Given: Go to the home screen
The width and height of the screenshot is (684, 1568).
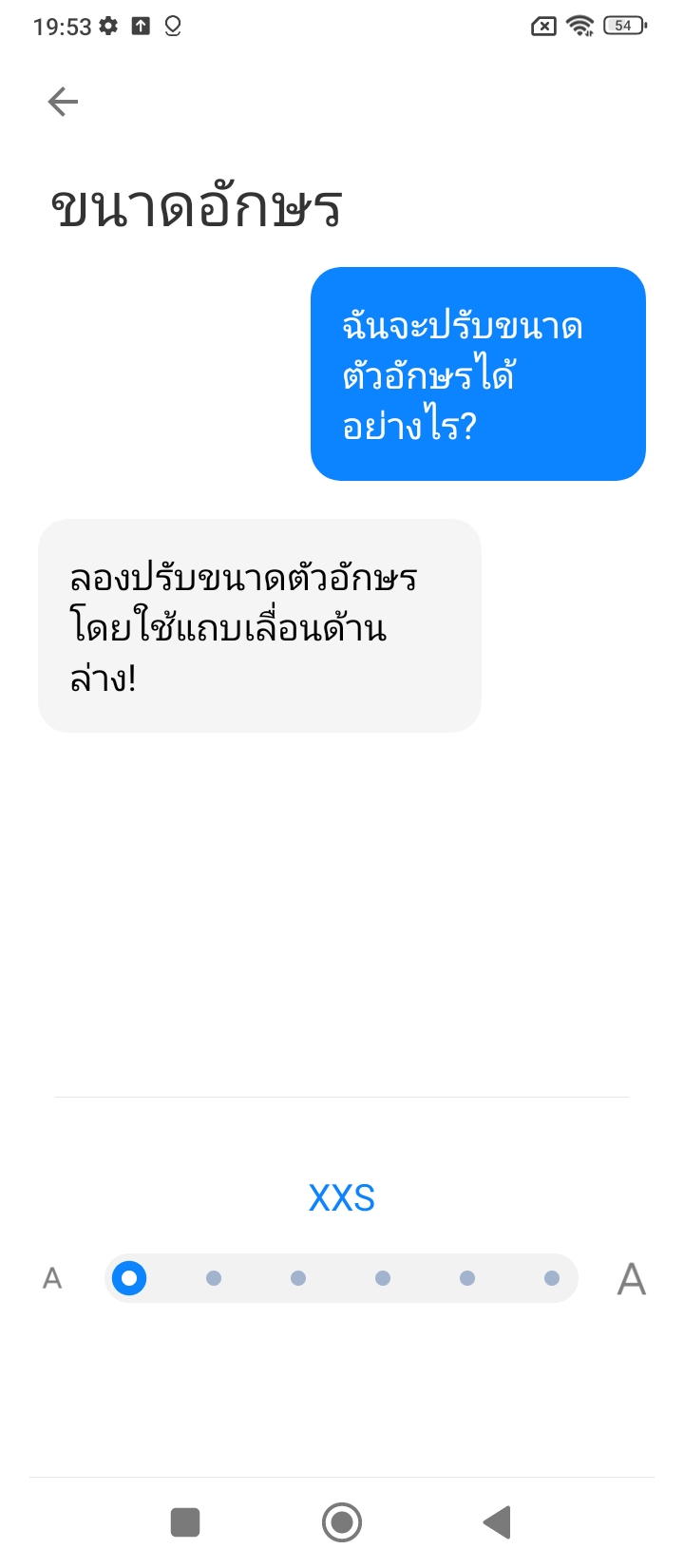Looking at the screenshot, I should point(342,1522).
